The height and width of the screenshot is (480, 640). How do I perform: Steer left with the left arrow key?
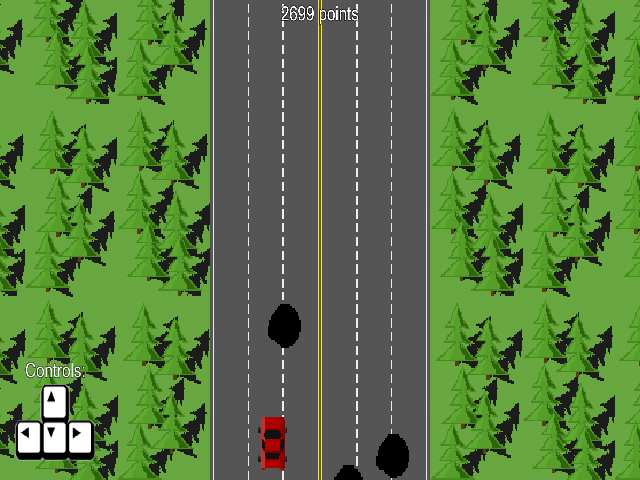tap(29, 437)
